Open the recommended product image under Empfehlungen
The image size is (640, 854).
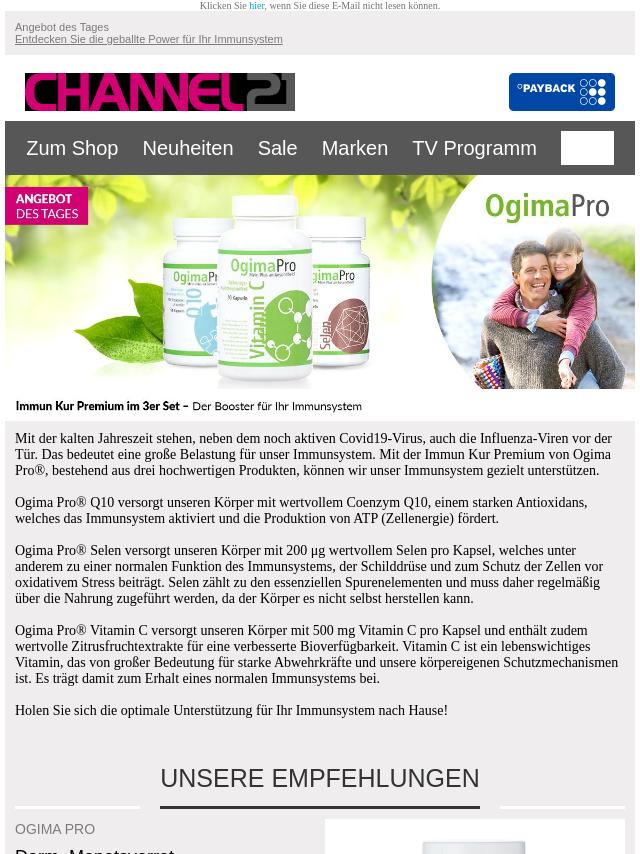[474, 839]
